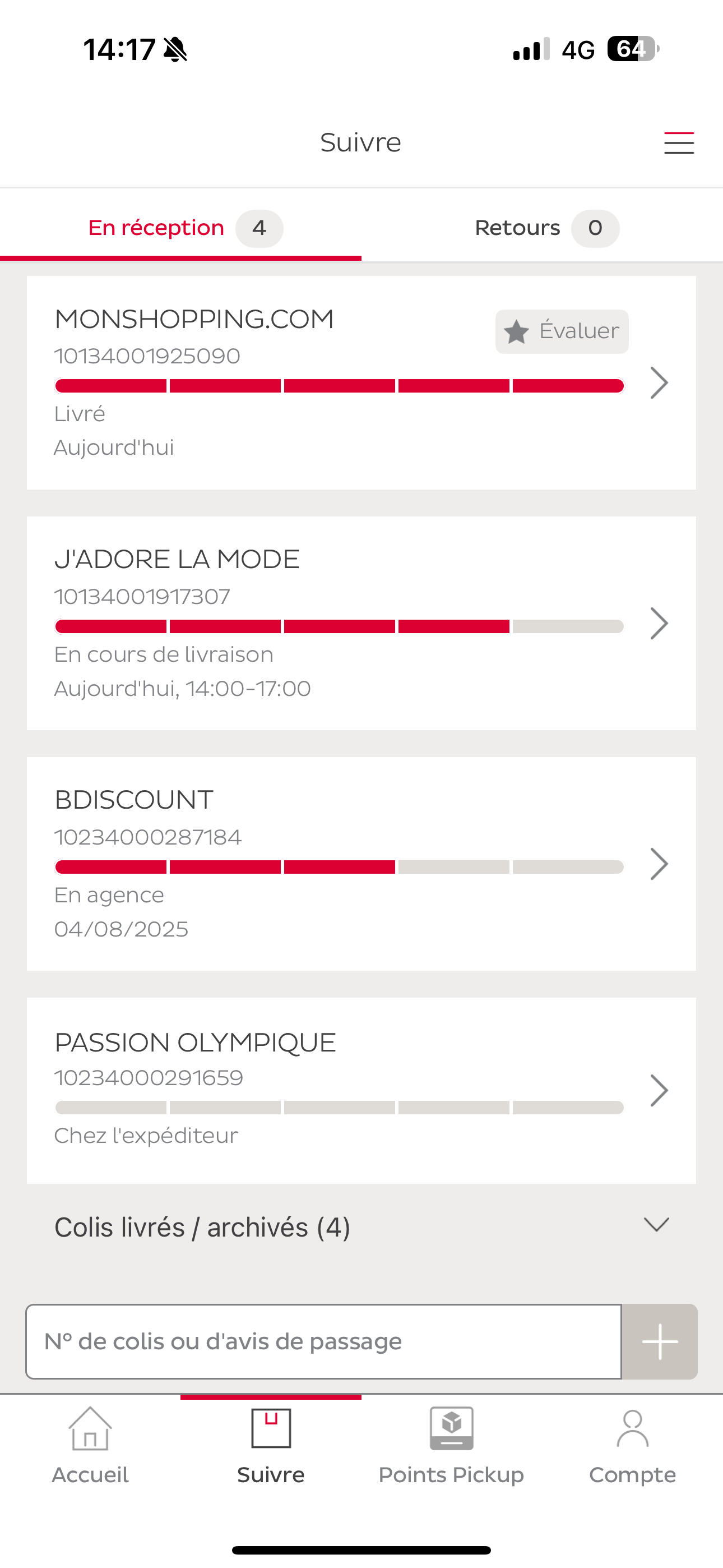The width and height of the screenshot is (723, 1568).
Task: Tap the BDISCOUNT En agence status
Action: click(x=109, y=895)
